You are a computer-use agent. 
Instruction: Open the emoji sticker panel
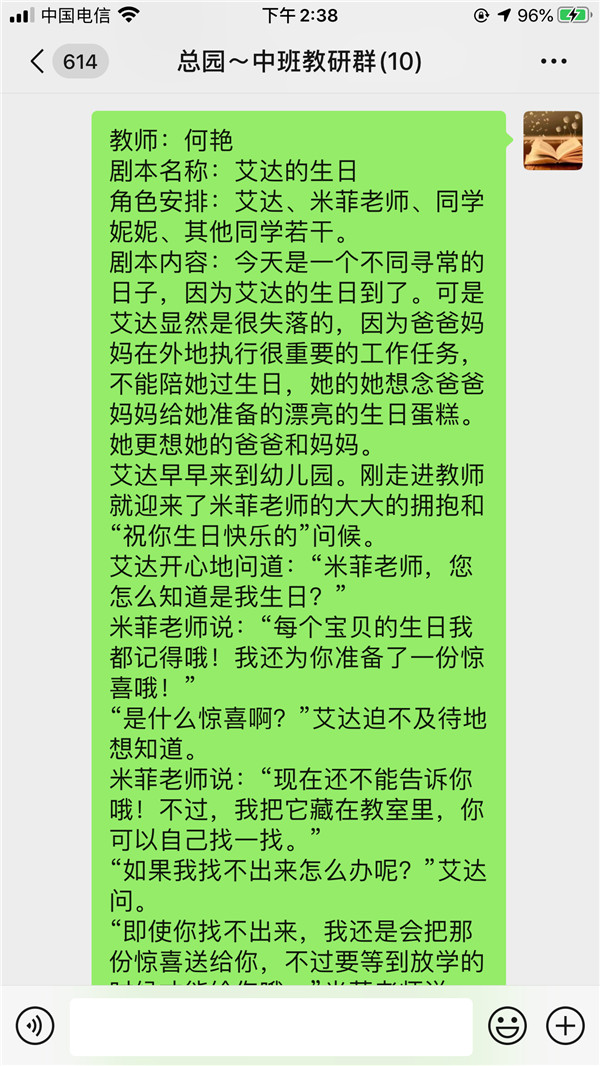[507, 1026]
